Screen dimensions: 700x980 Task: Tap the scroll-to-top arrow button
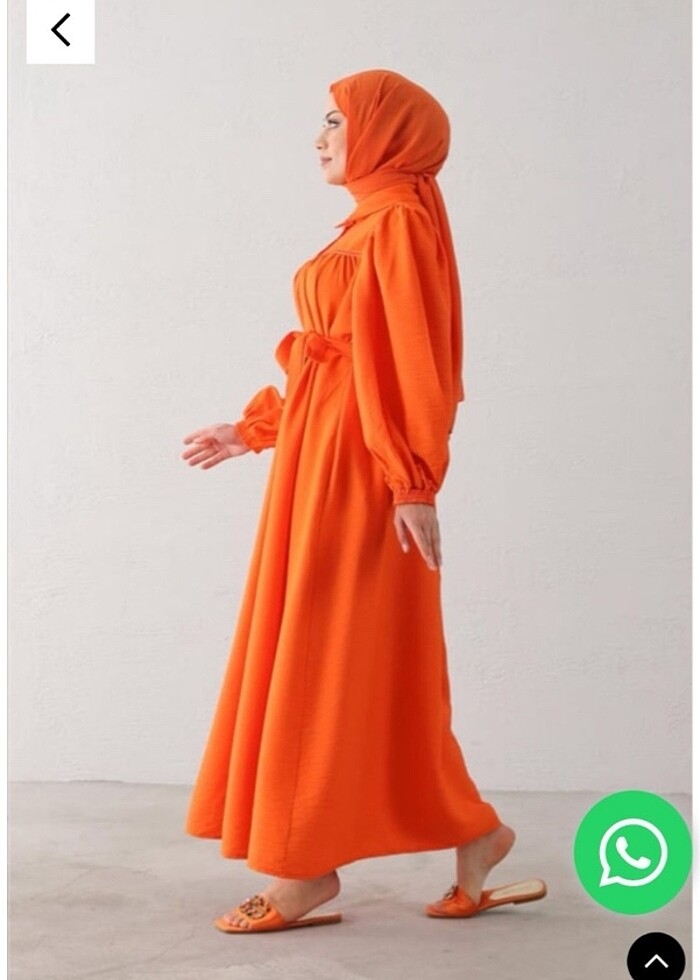656,960
